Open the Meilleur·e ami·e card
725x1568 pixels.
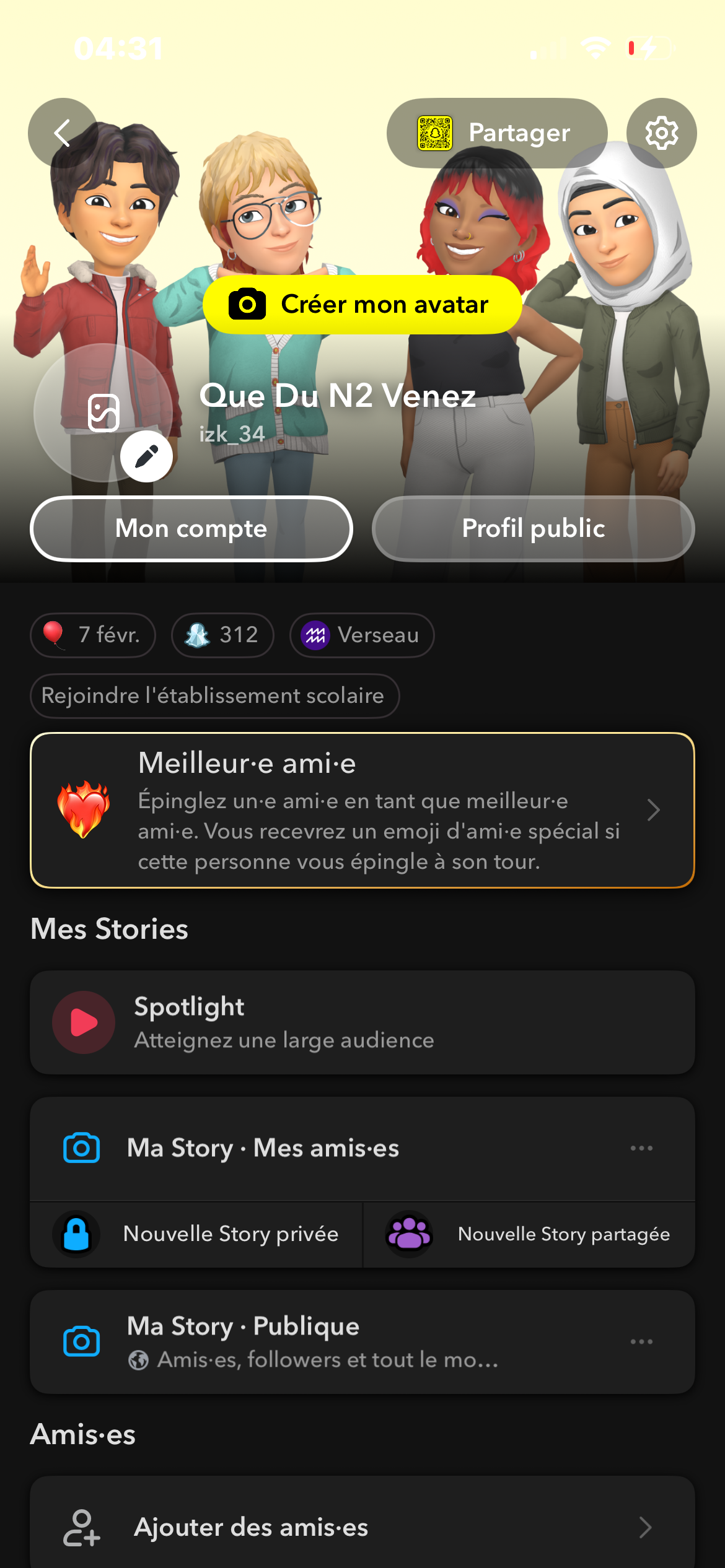pyautogui.click(x=362, y=810)
